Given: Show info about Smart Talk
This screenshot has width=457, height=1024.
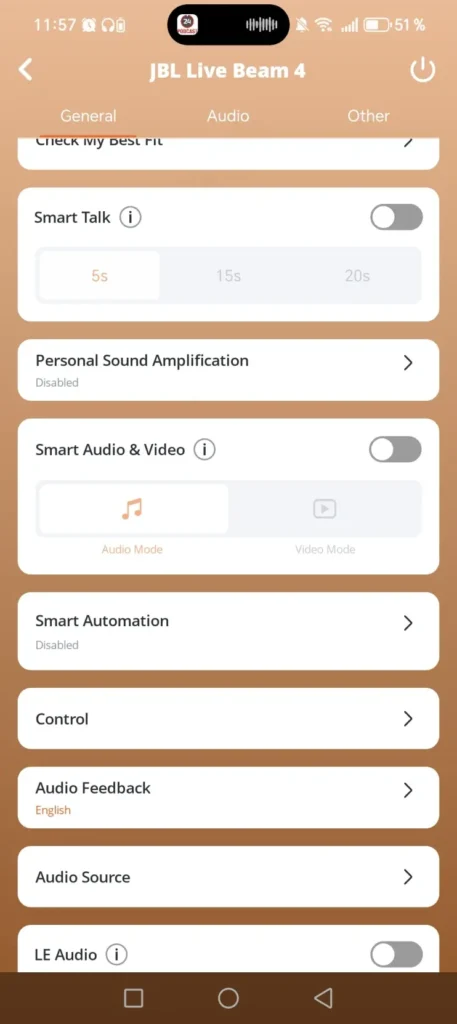Looking at the screenshot, I should click(x=130, y=217).
